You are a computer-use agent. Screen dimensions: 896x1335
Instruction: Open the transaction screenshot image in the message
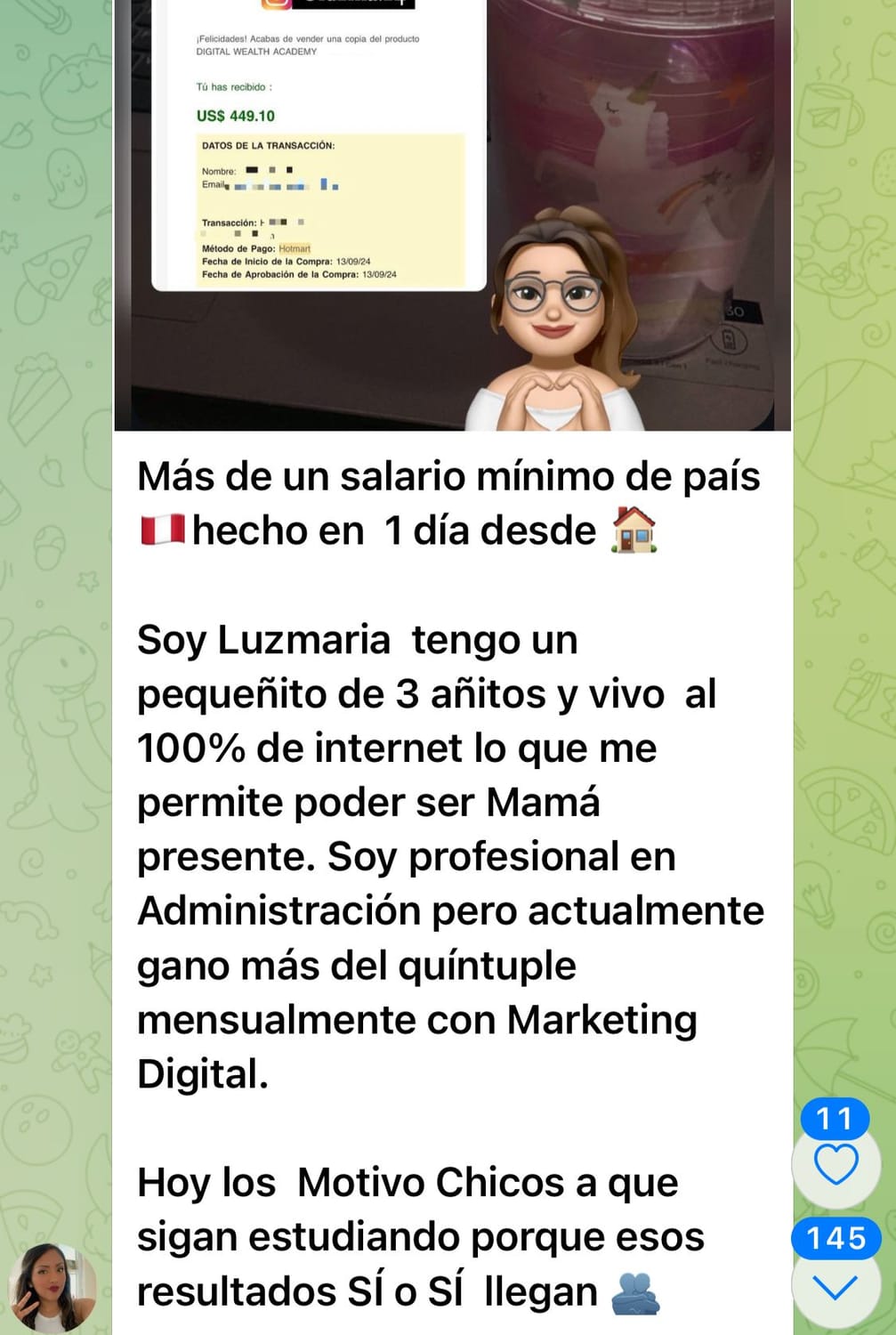pos(452,214)
